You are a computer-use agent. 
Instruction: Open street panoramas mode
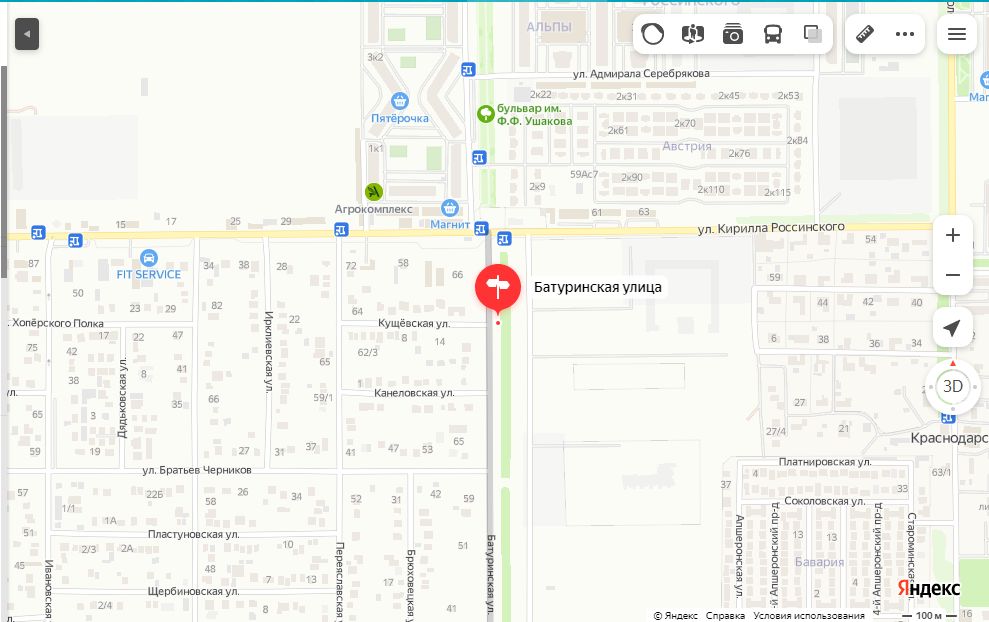coord(692,35)
